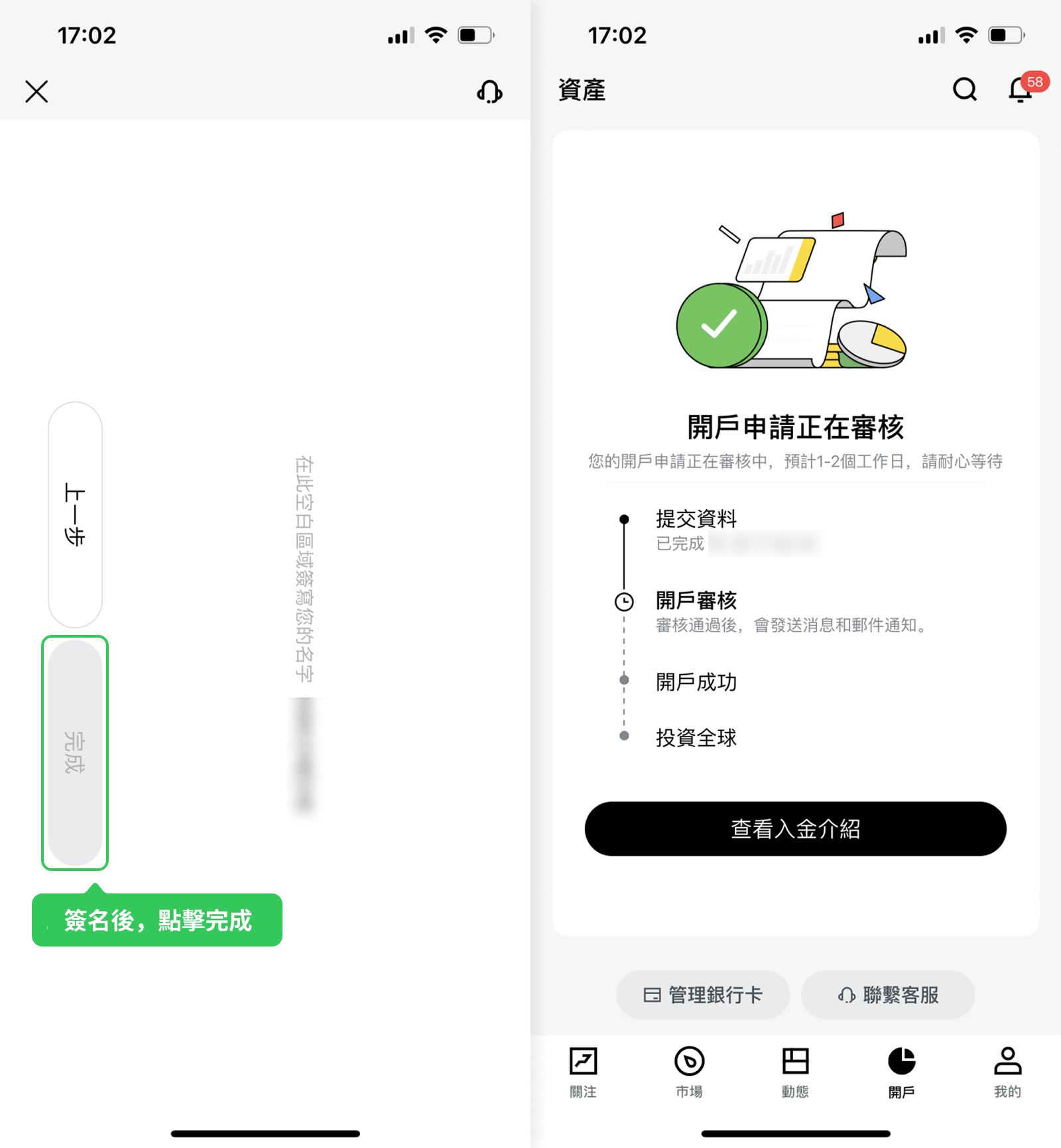
Task: Contact support via 聯繫客服
Action: pos(888,995)
